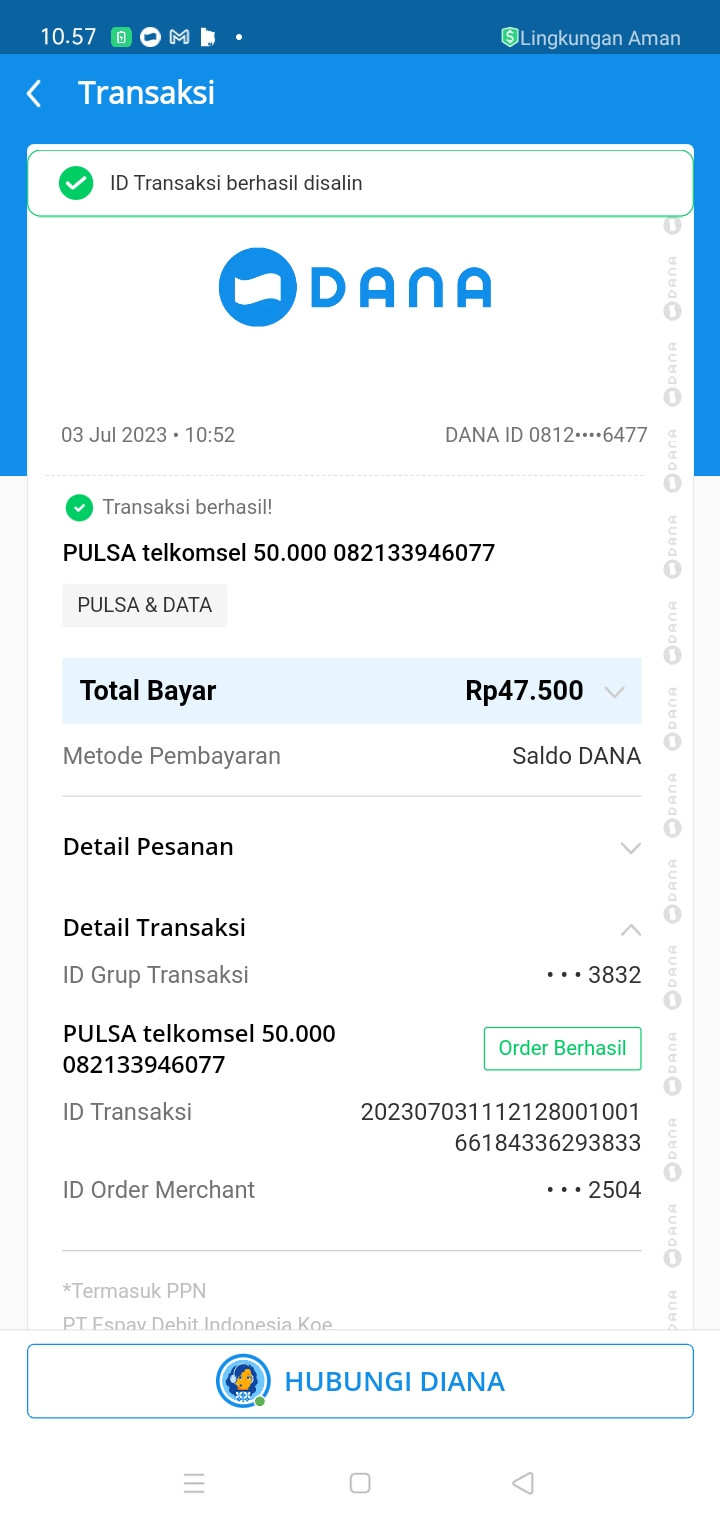Expand the Detail Pesanan section
The width and height of the screenshot is (720, 1520).
tap(630, 848)
